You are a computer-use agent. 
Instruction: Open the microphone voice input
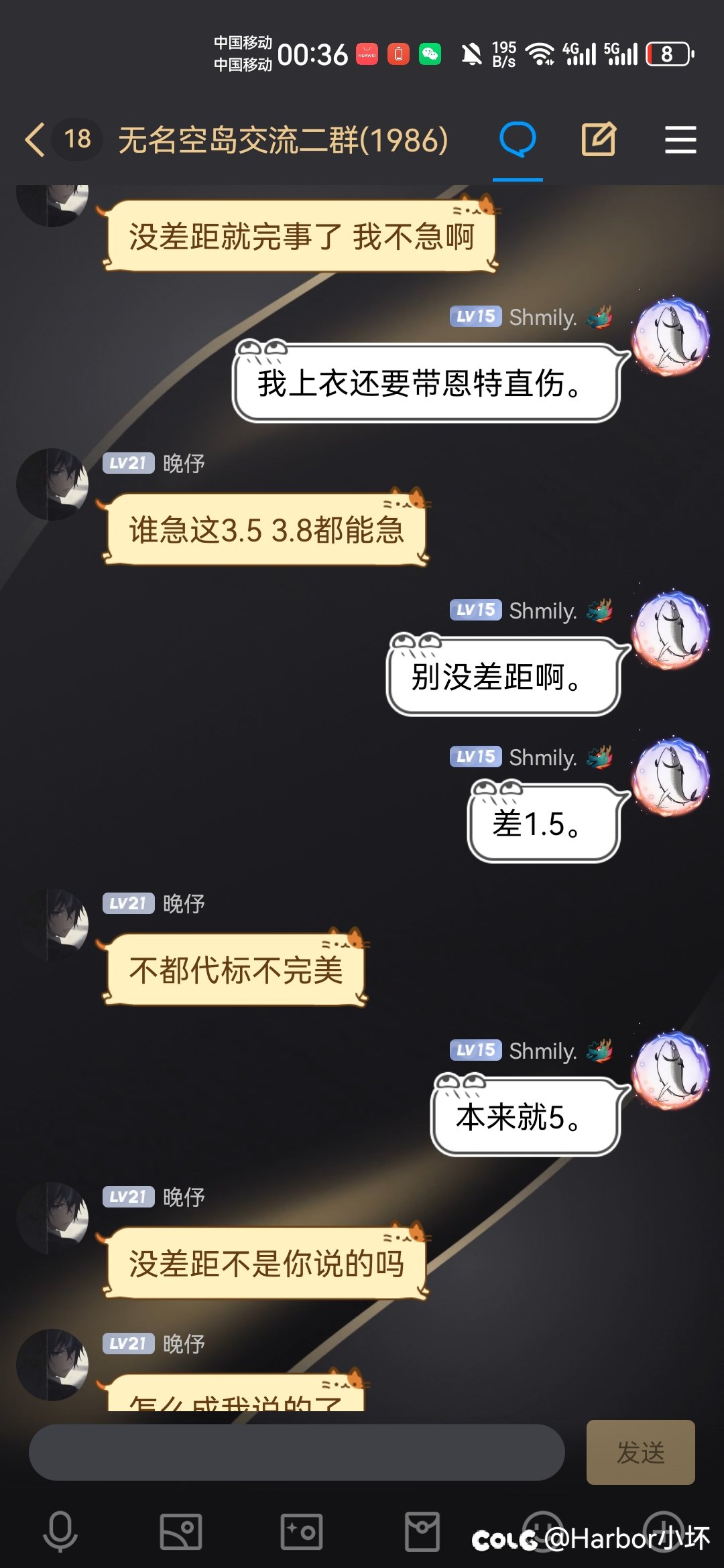(x=60, y=1532)
